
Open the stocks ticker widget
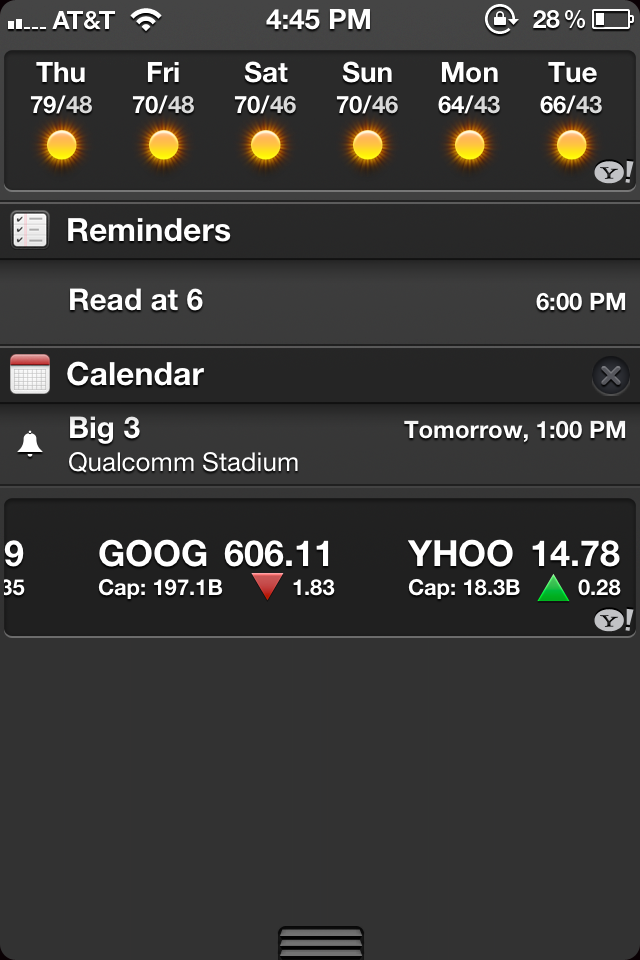320,567
